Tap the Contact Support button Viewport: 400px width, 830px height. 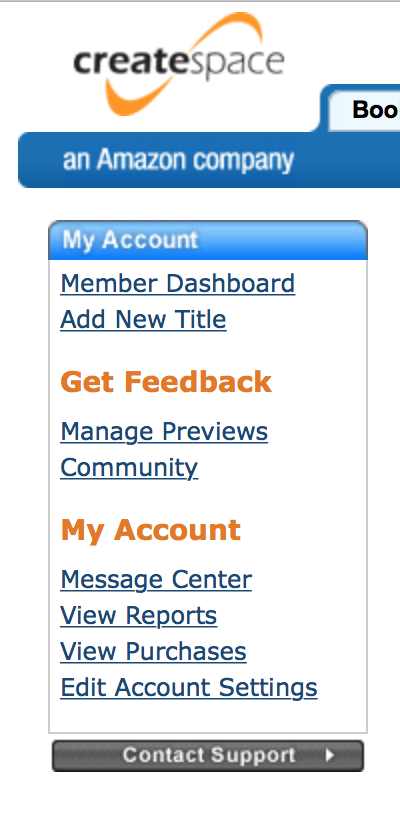(208, 755)
